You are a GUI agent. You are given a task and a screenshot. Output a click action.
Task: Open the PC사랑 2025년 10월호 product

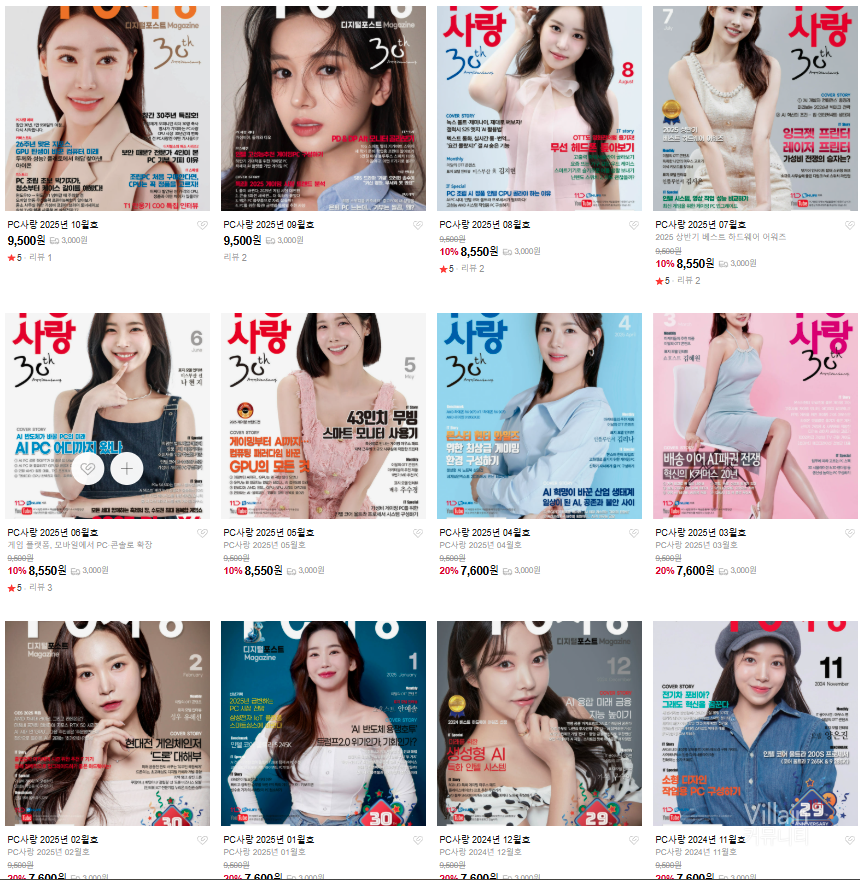pos(108,108)
